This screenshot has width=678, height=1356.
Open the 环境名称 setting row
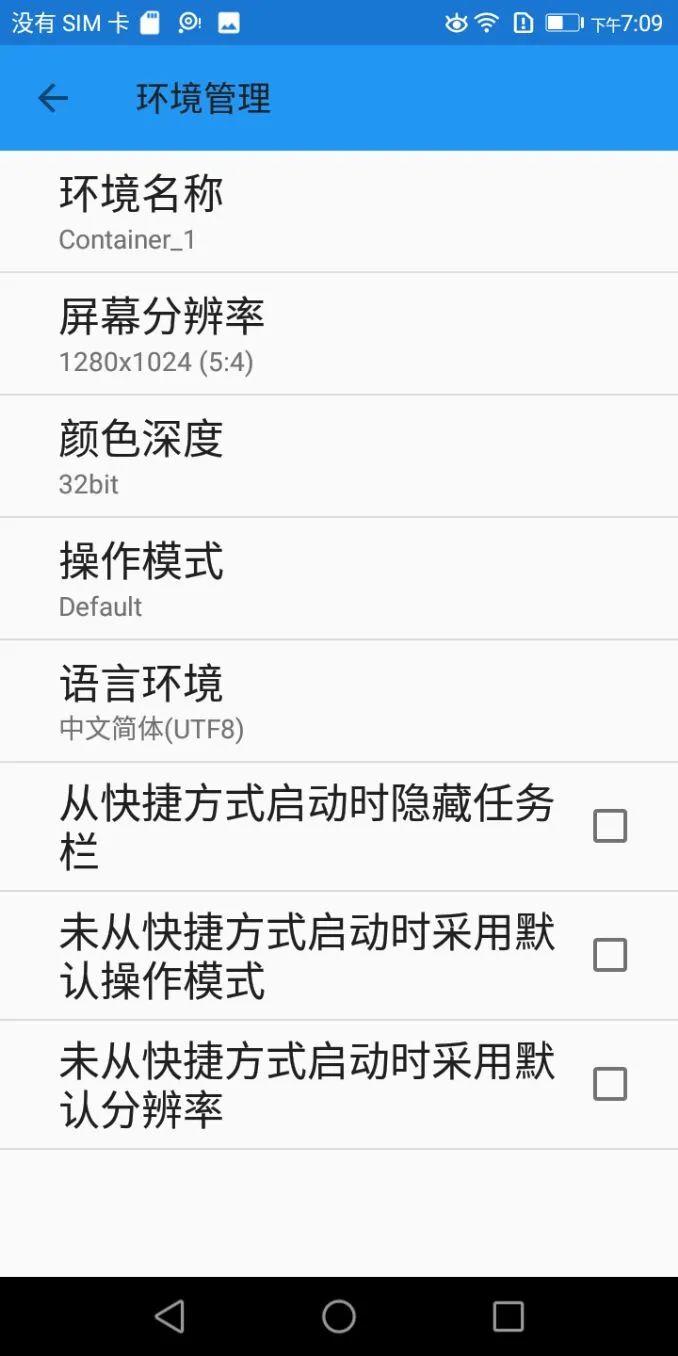339,211
